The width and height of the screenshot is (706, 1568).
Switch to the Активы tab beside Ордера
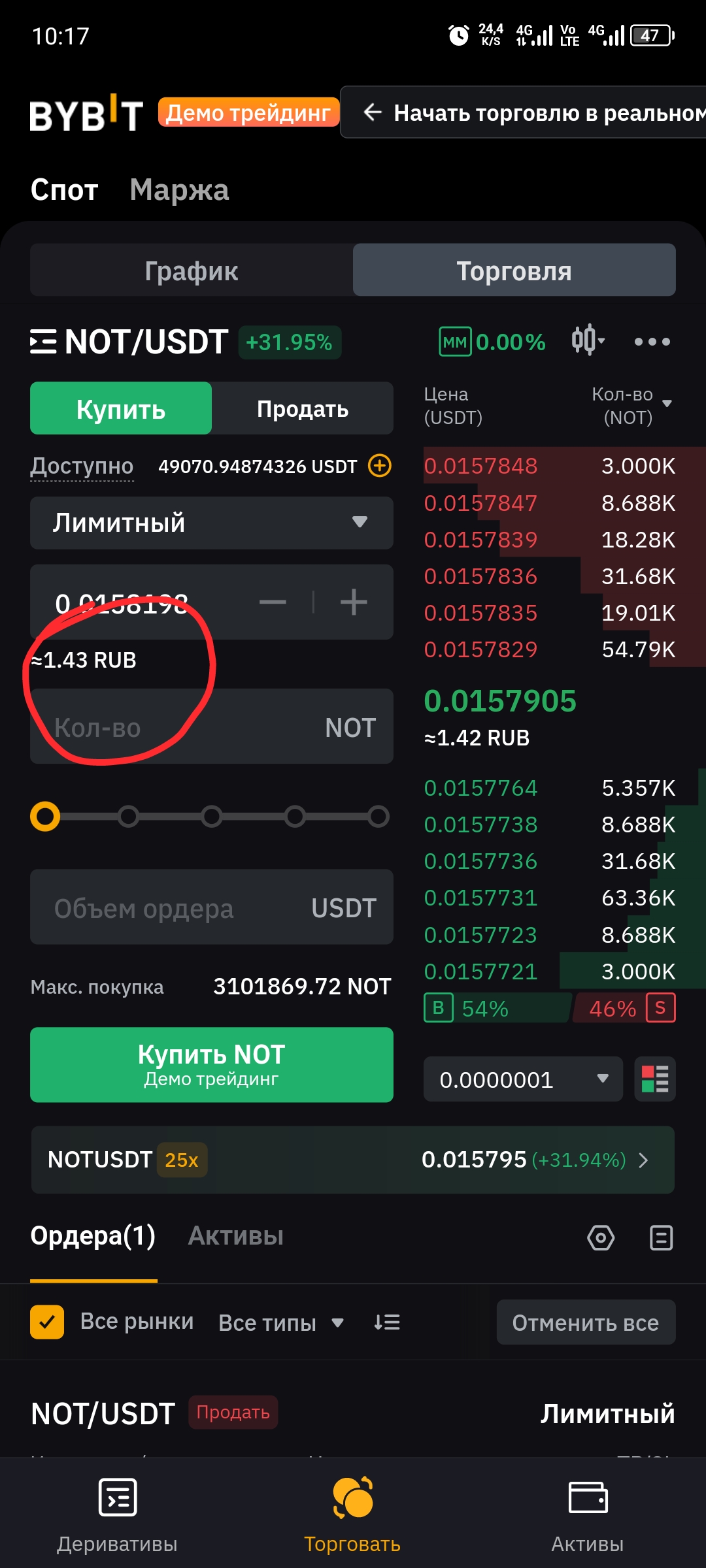tap(235, 1236)
